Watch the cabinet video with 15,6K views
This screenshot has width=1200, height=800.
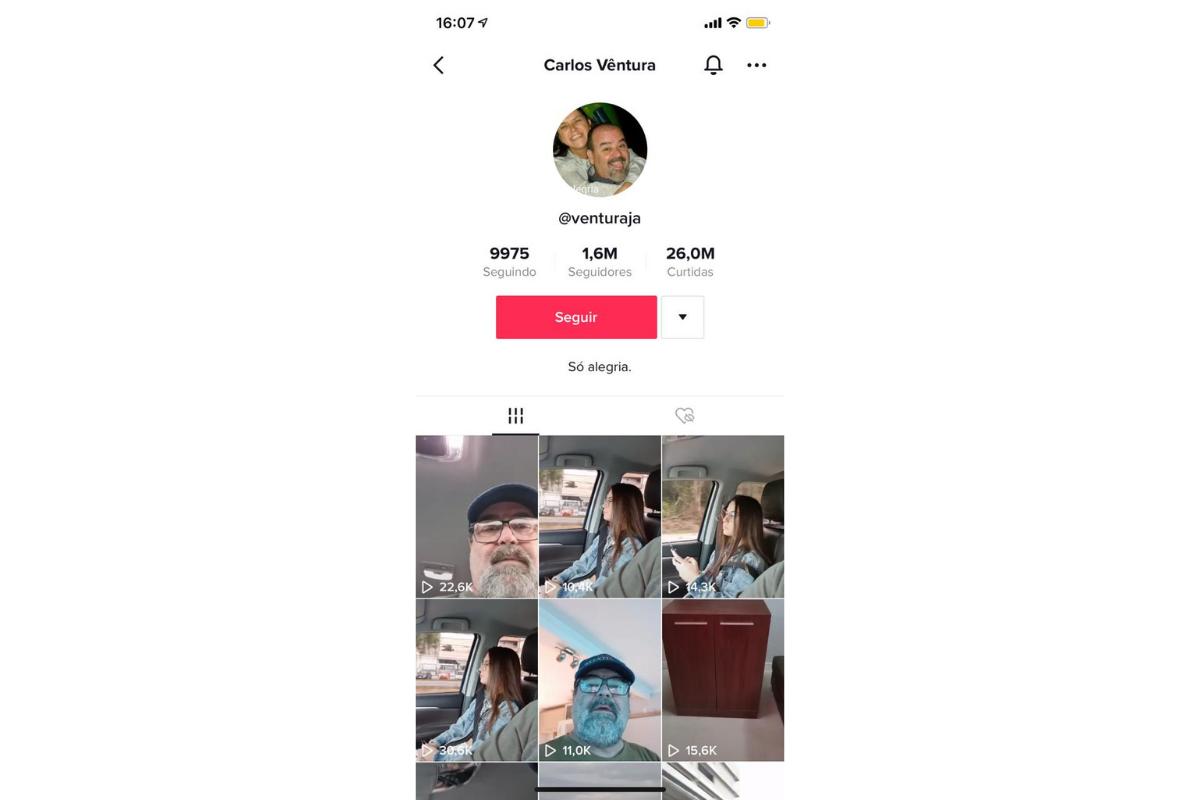(x=723, y=680)
